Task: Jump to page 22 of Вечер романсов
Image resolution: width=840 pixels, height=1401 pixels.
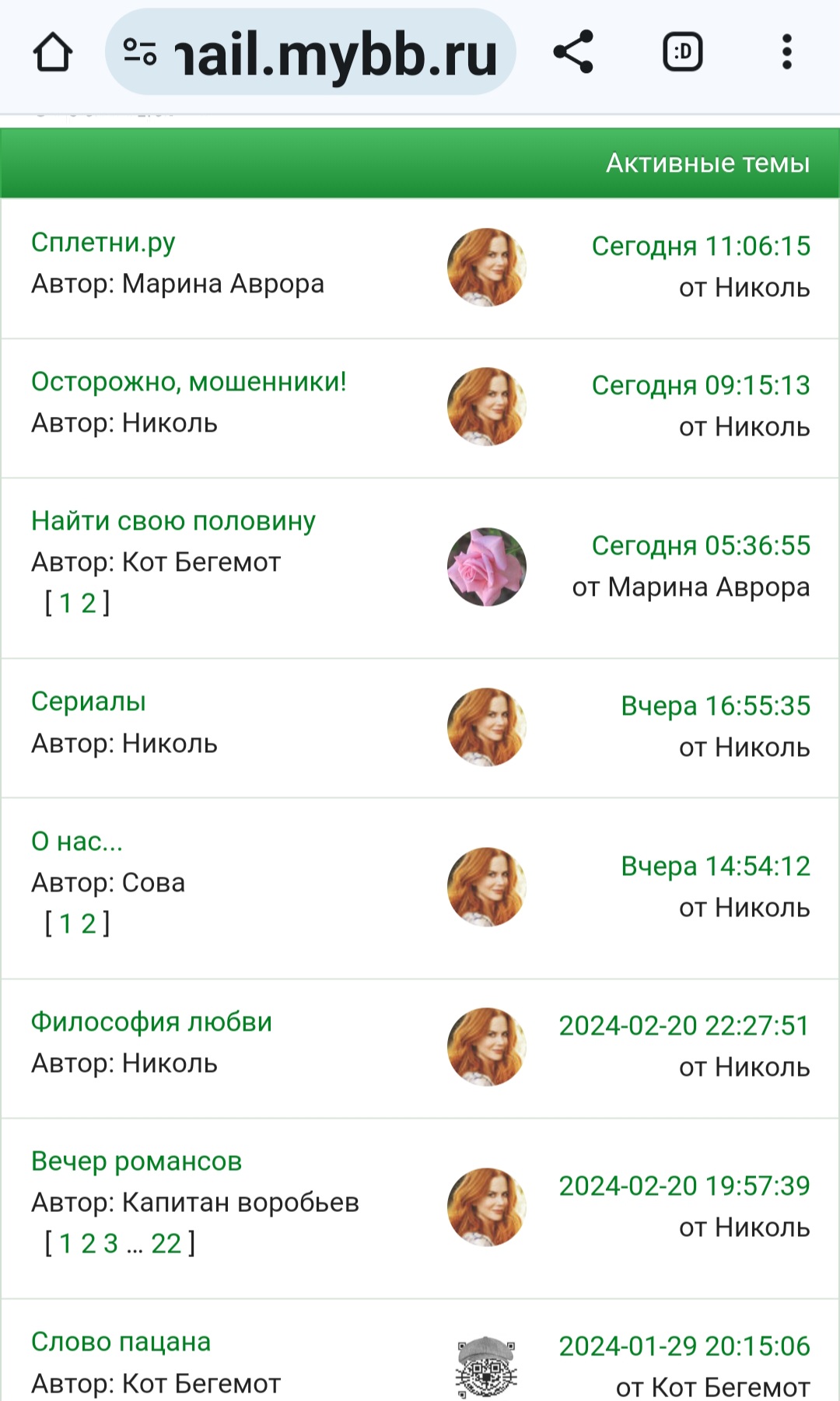Action: coord(166,1244)
